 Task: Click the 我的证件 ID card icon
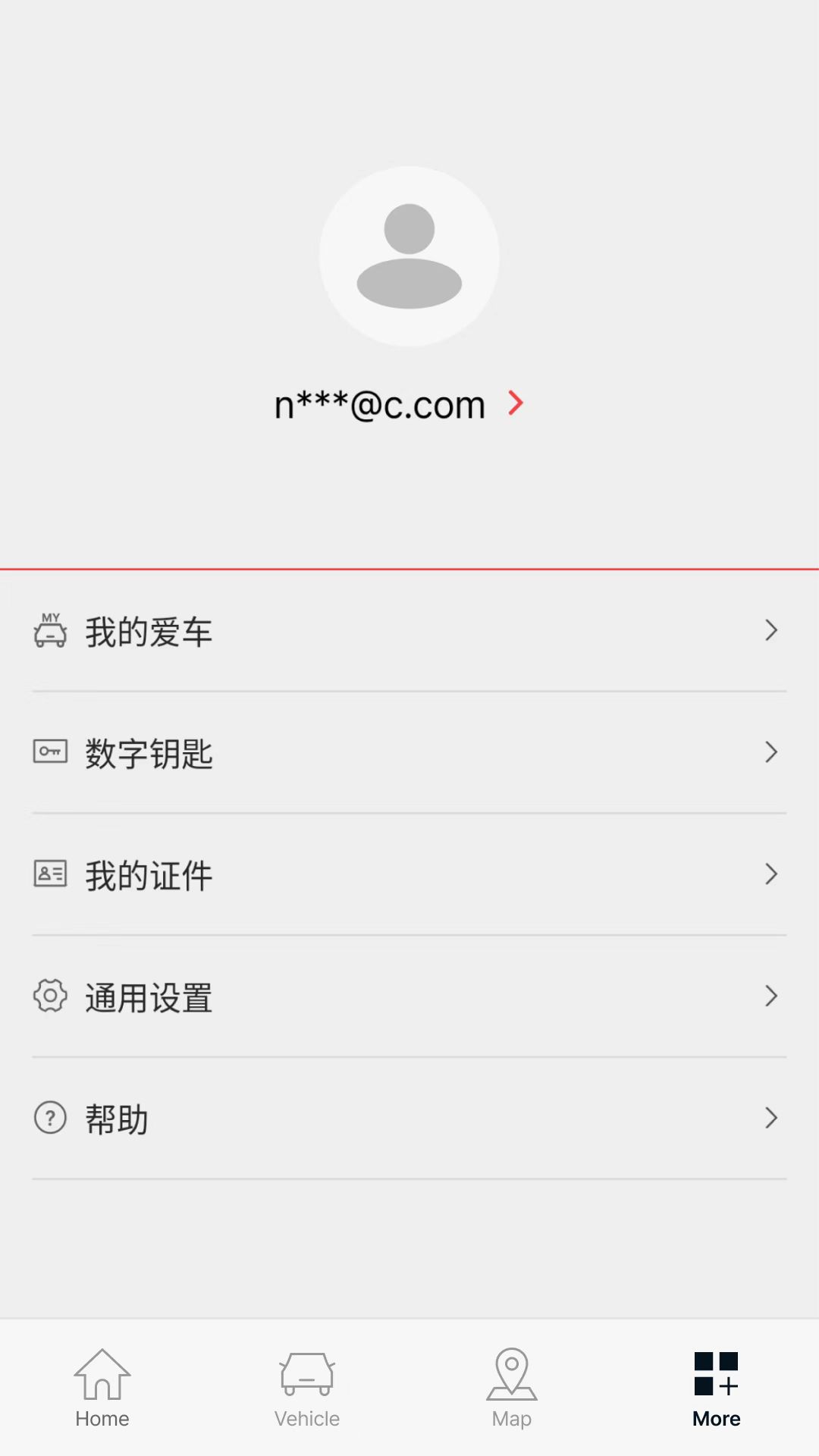(x=49, y=874)
